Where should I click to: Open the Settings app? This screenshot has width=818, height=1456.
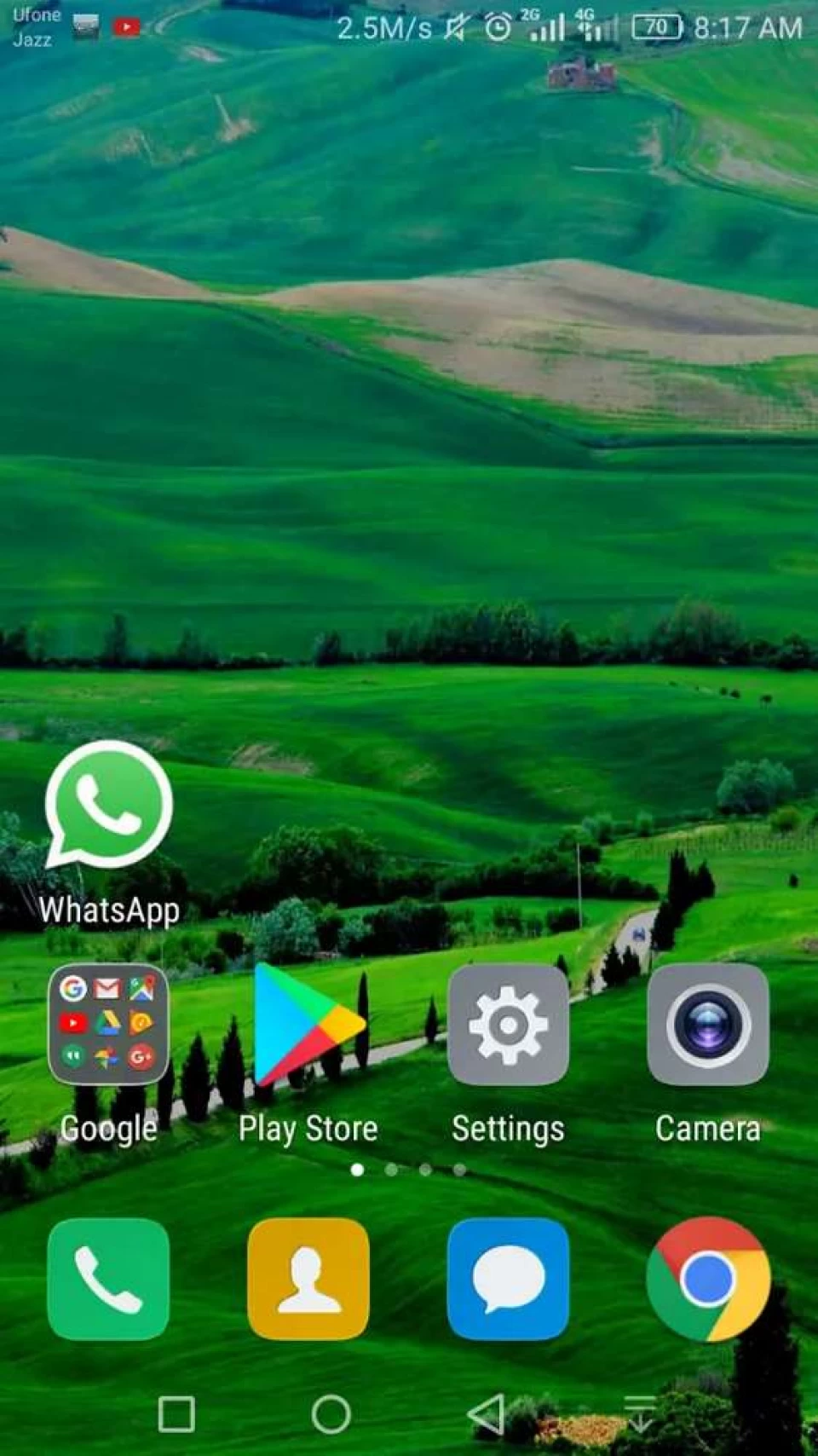point(508,1025)
